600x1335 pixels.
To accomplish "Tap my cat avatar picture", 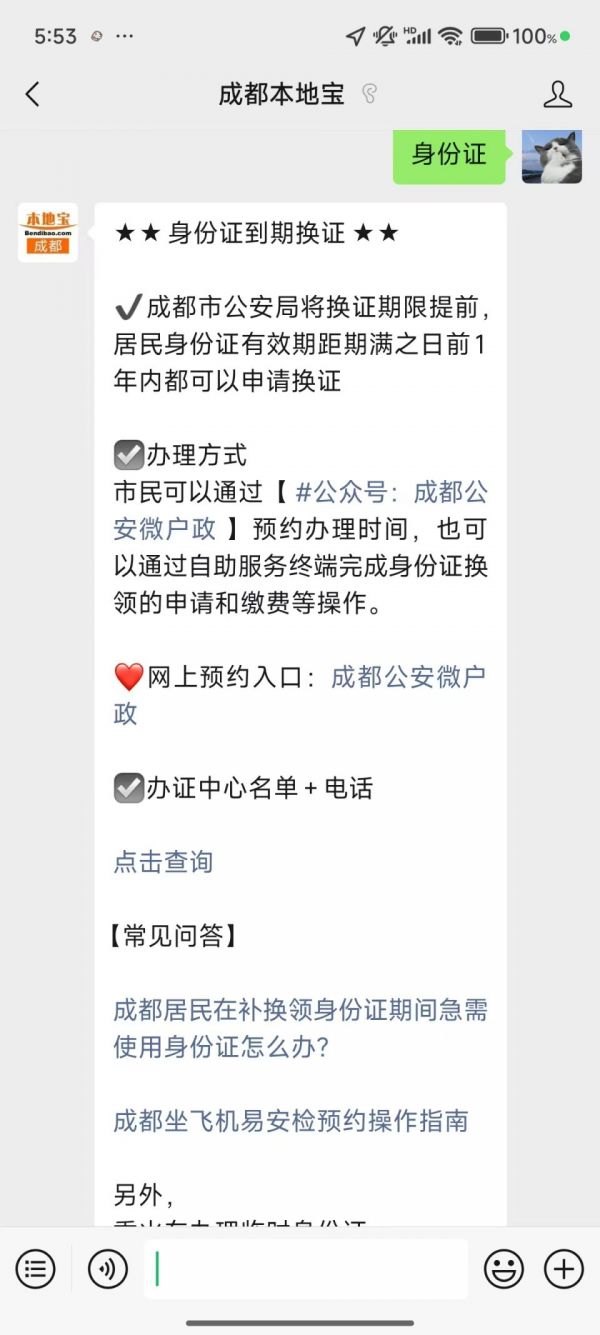I will pyautogui.click(x=551, y=155).
